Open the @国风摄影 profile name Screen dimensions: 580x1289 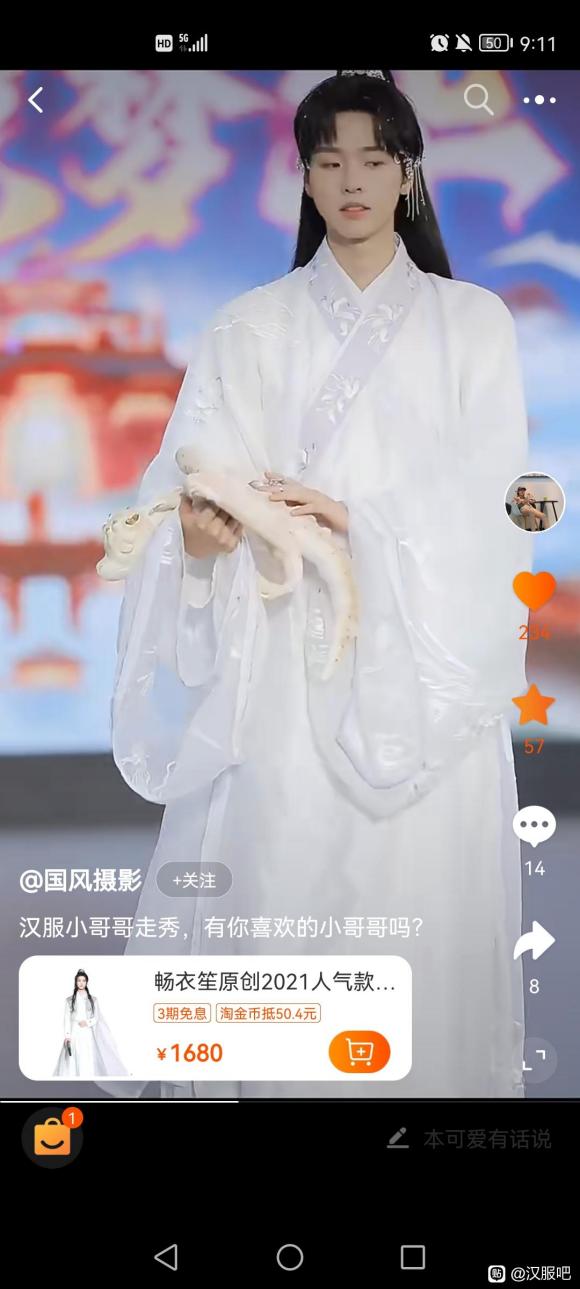click(x=81, y=880)
